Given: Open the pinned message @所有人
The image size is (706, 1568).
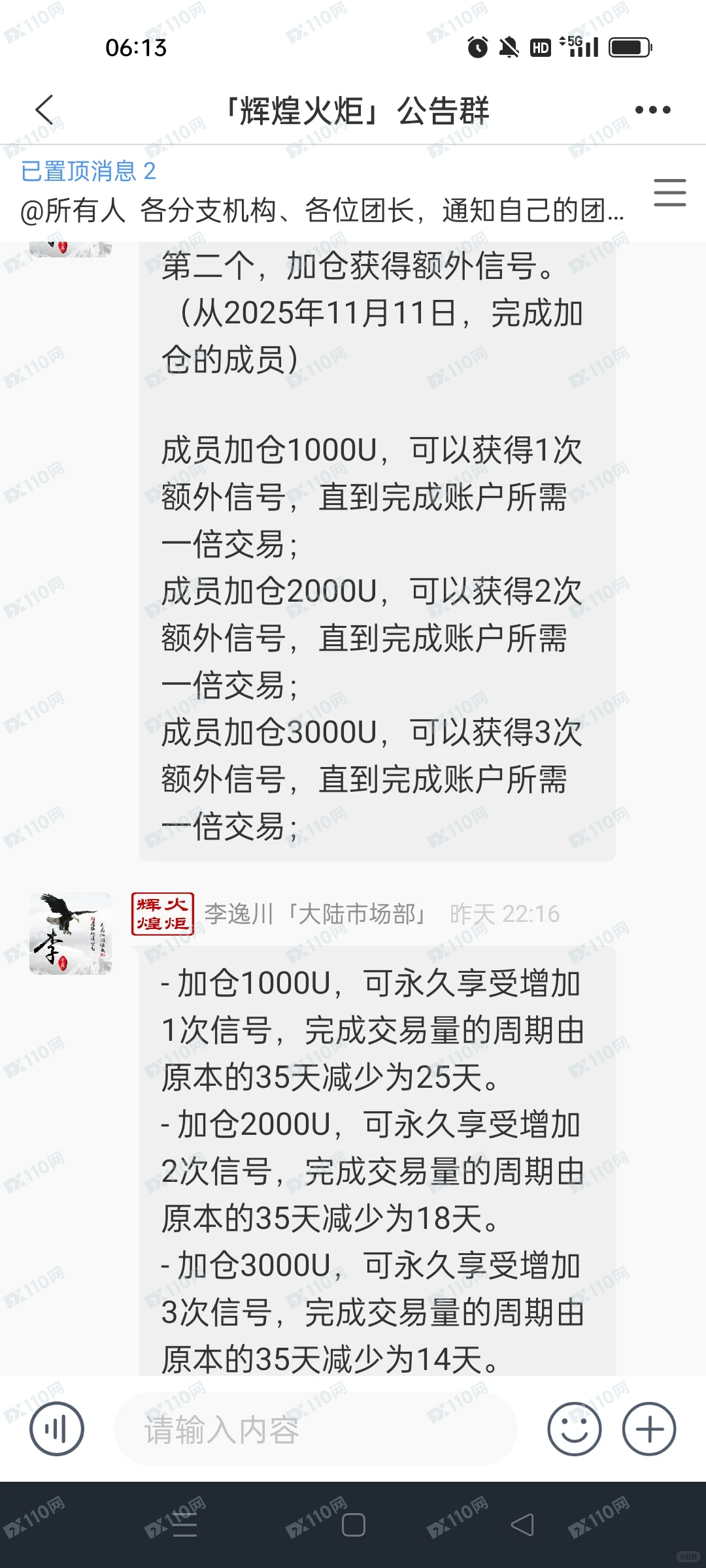Looking at the screenshot, I should tap(322, 210).
